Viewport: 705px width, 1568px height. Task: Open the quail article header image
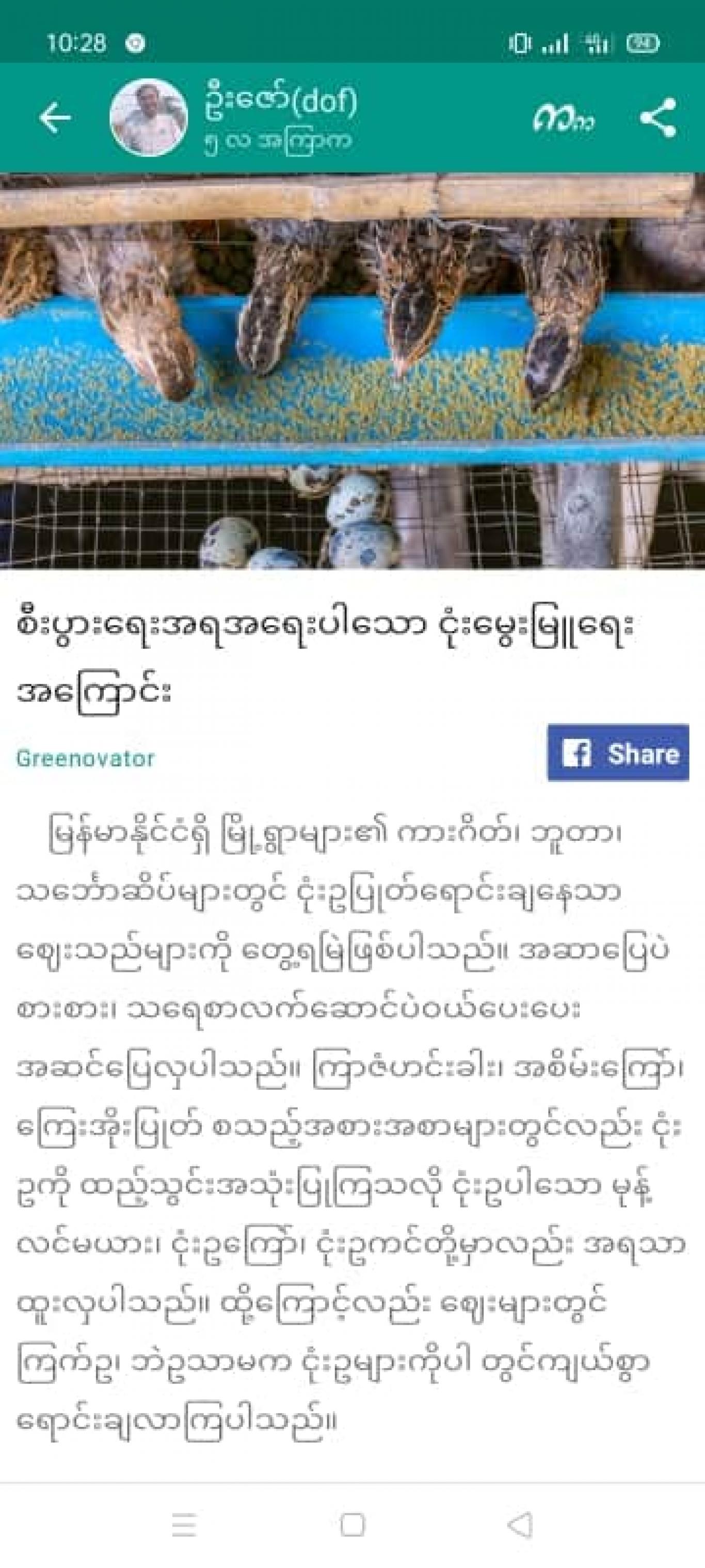352,371
